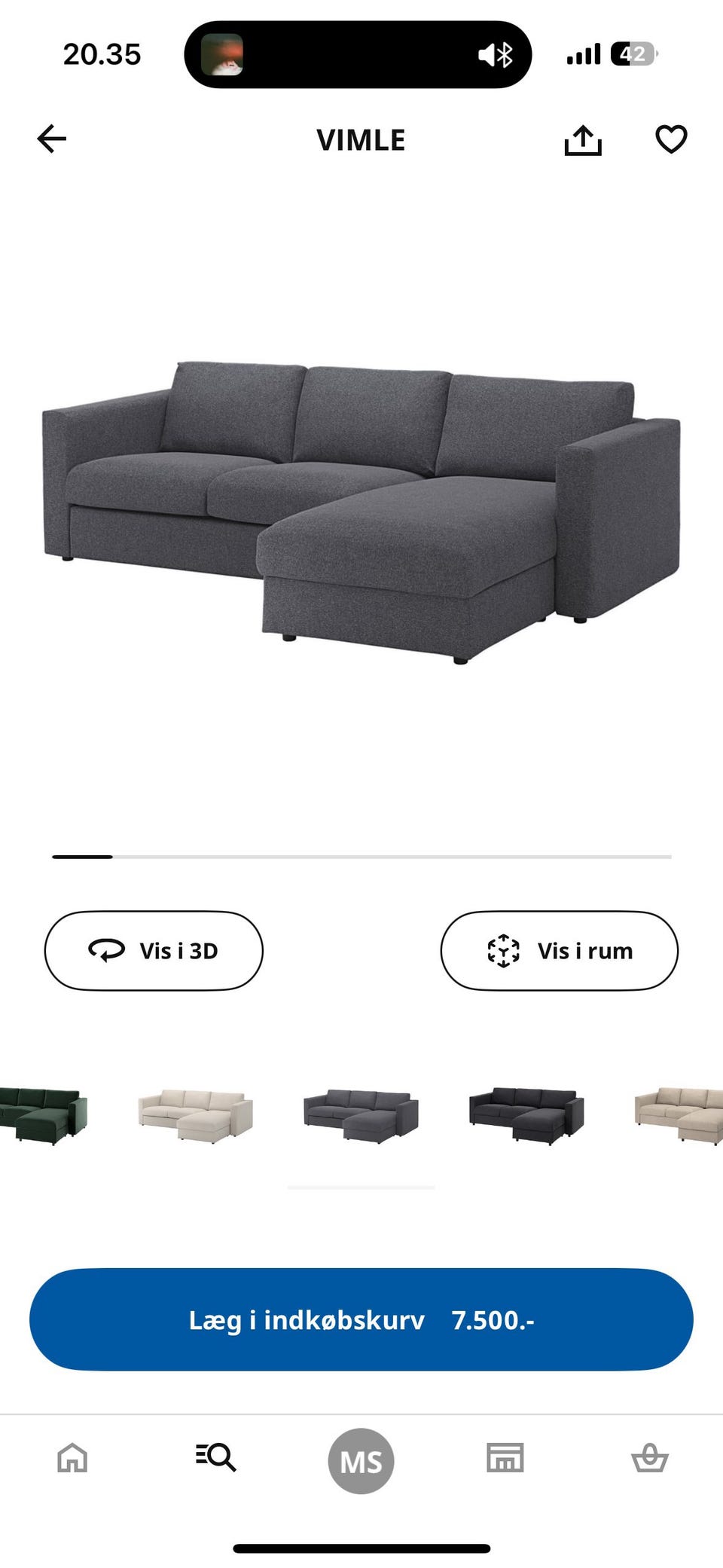Go to the home tab

click(x=72, y=1458)
